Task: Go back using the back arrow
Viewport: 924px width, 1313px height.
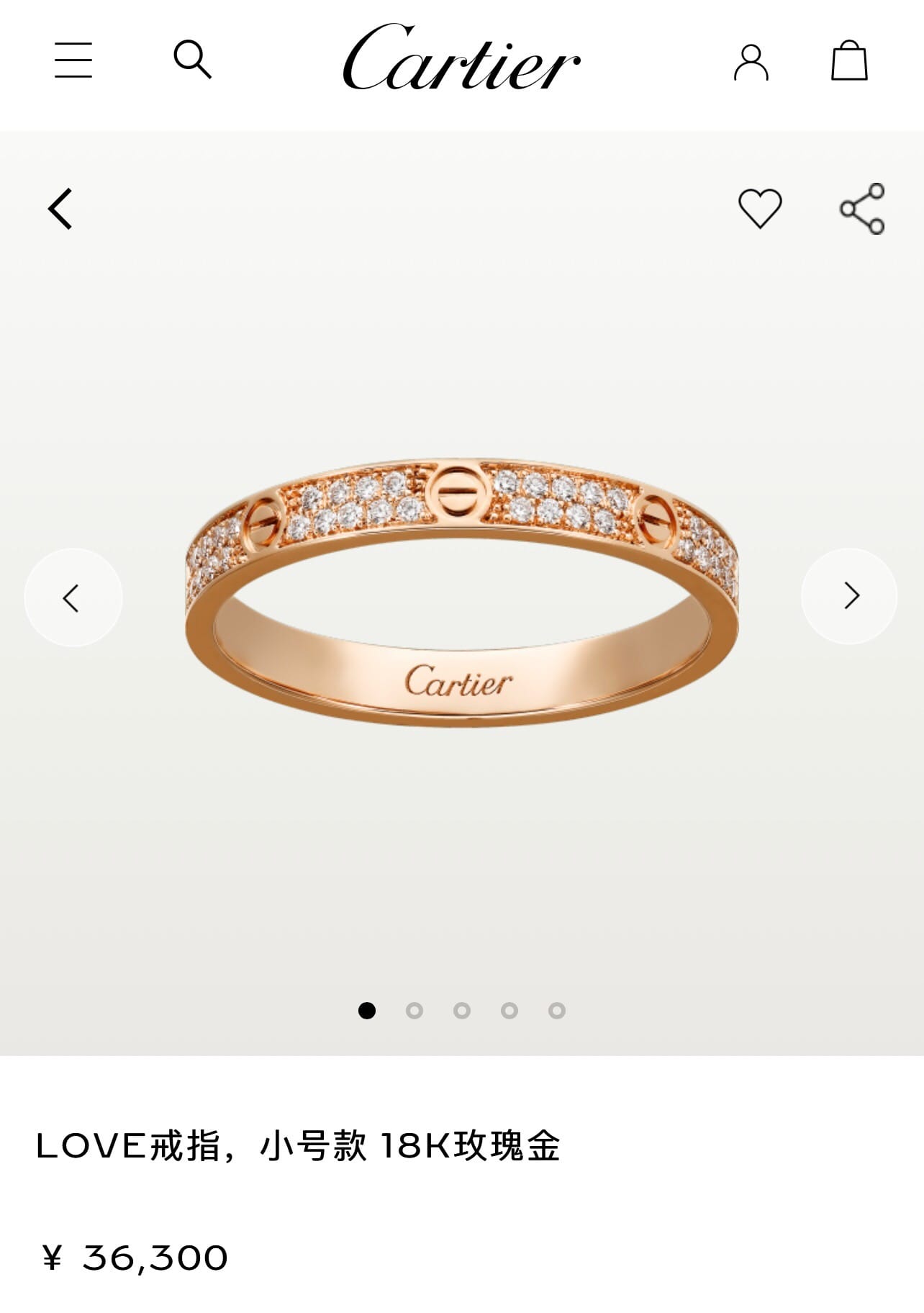Action: tap(61, 209)
